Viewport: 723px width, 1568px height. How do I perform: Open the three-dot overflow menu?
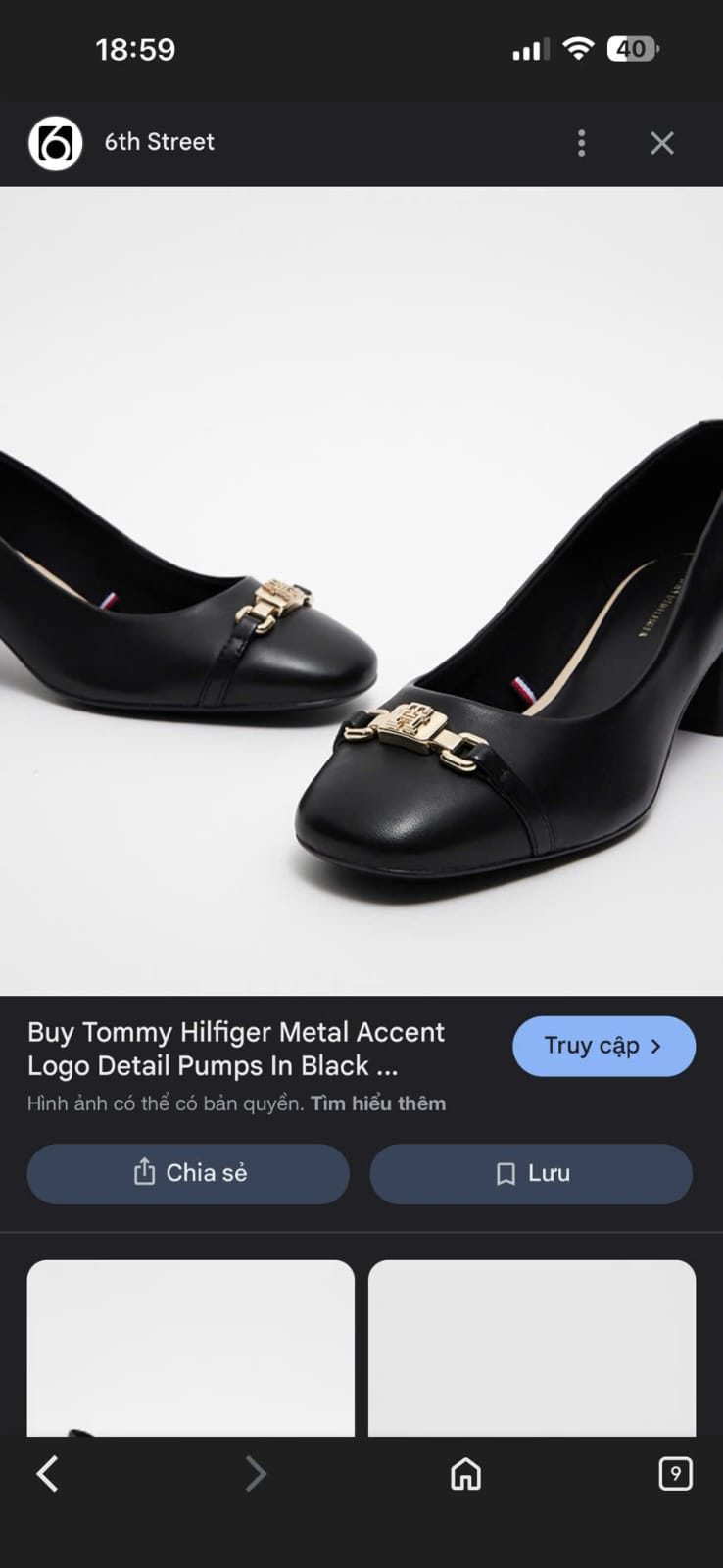click(x=581, y=143)
